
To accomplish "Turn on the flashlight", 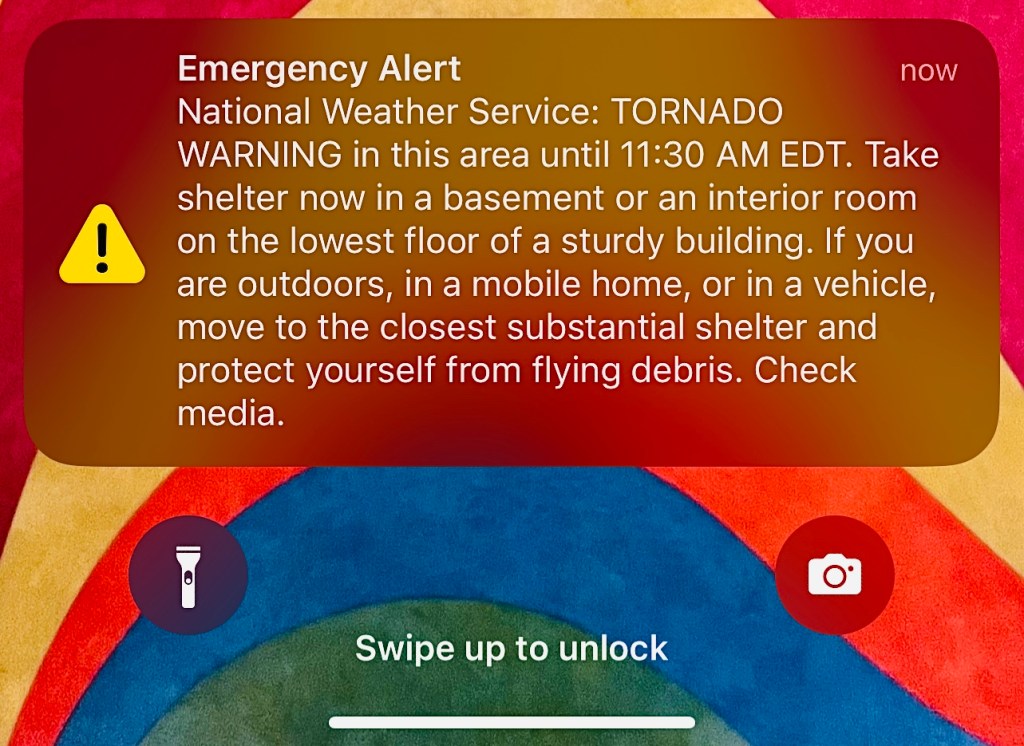I will (188, 576).
